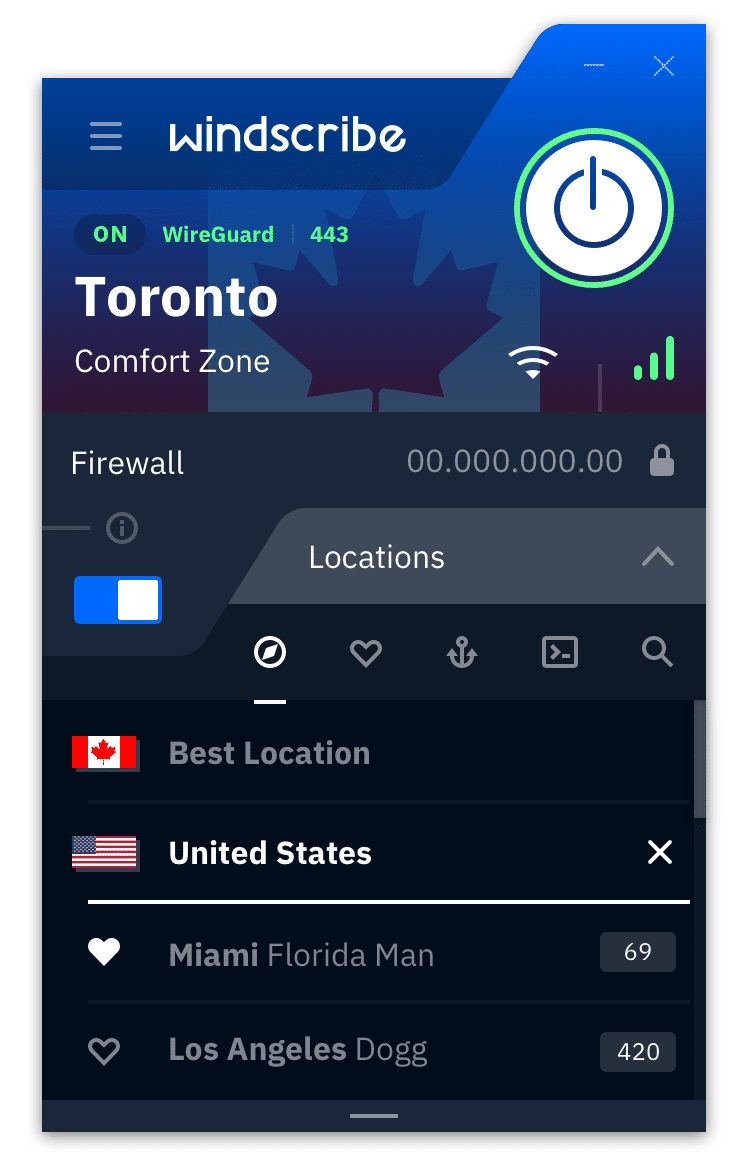Screen dimensions: 748x1160
Task: Unfavorite the Miami Florida Man server
Action: [x=104, y=953]
